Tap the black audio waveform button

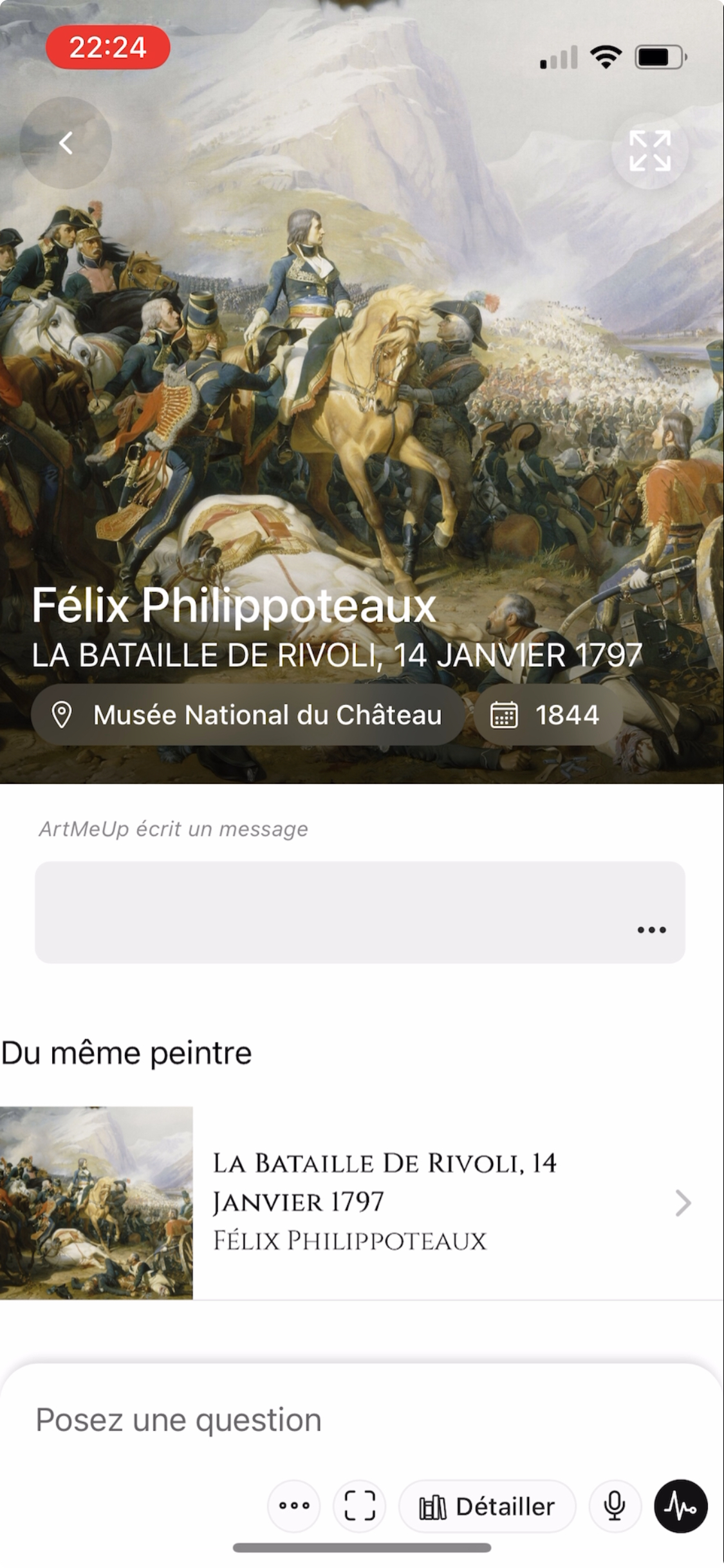pos(680,1506)
